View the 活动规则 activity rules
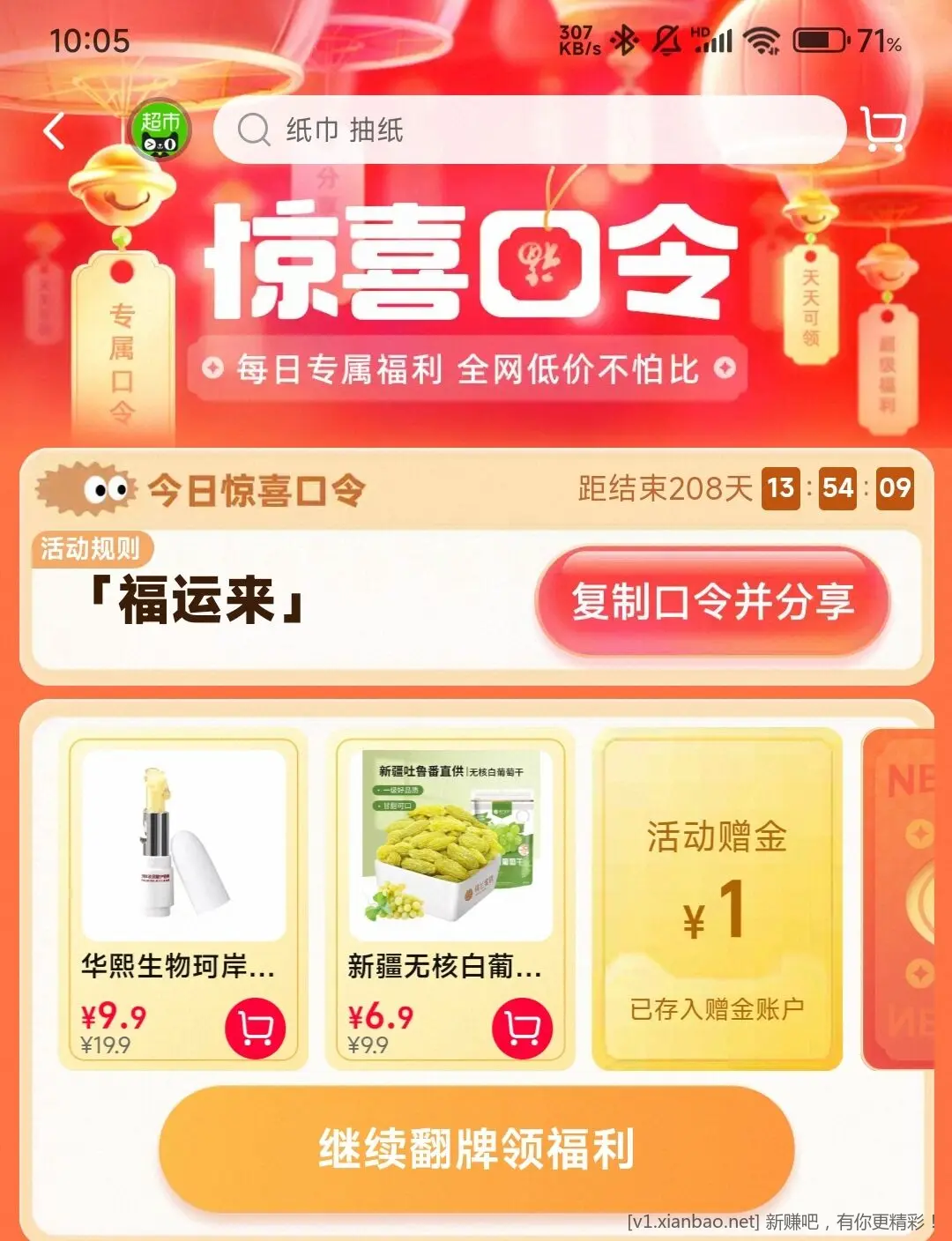This screenshot has width=952, height=1241. 91,549
